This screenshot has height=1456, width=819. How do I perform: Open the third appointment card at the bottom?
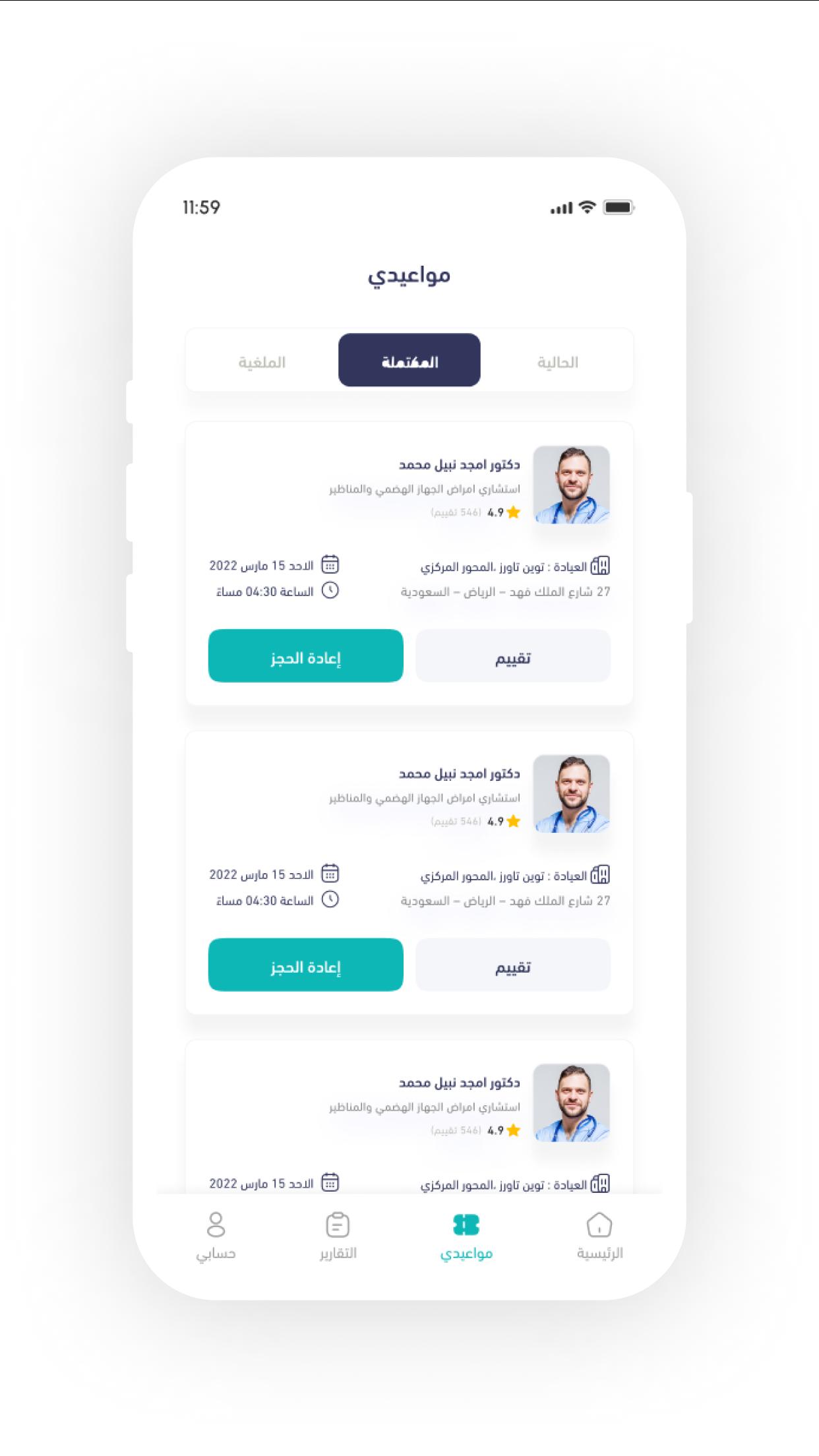[x=409, y=1117]
